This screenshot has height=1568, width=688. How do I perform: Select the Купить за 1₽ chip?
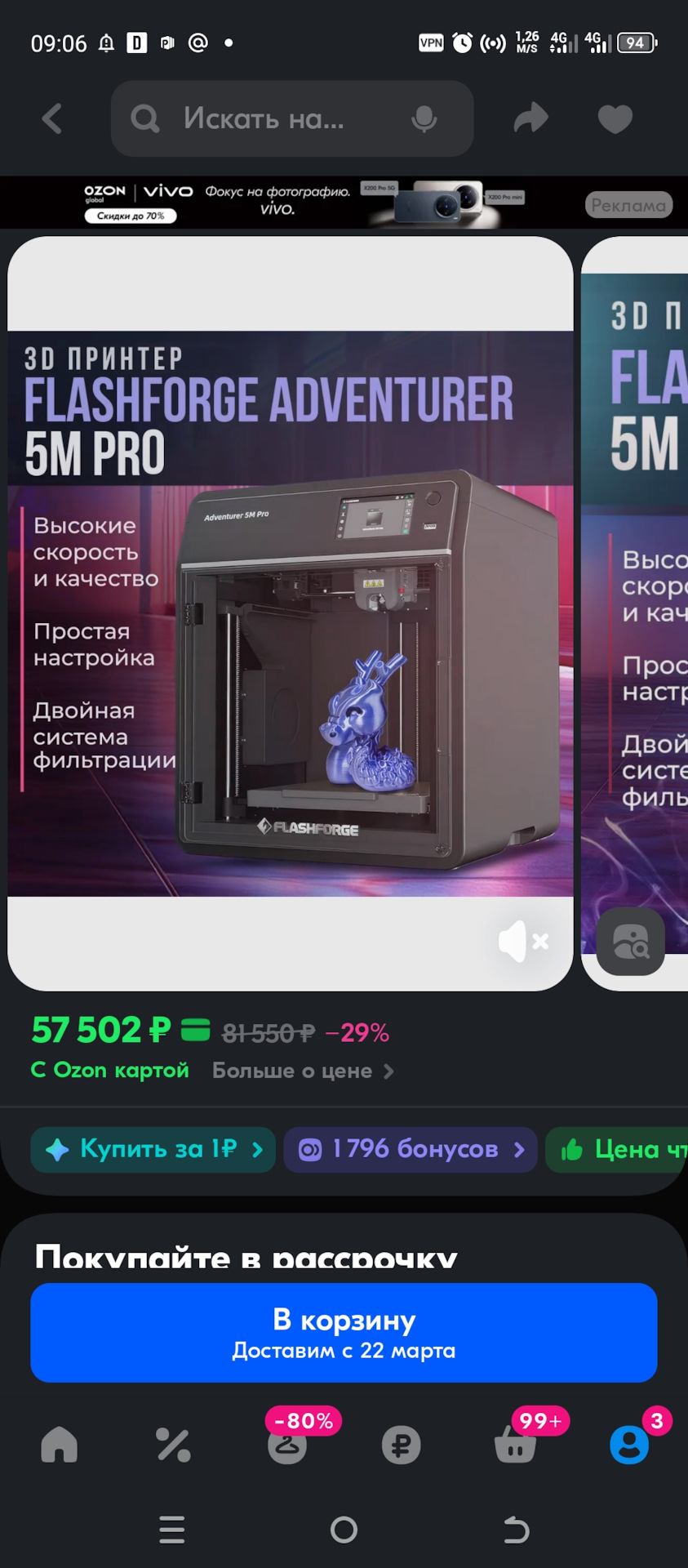click(153, 1150)
